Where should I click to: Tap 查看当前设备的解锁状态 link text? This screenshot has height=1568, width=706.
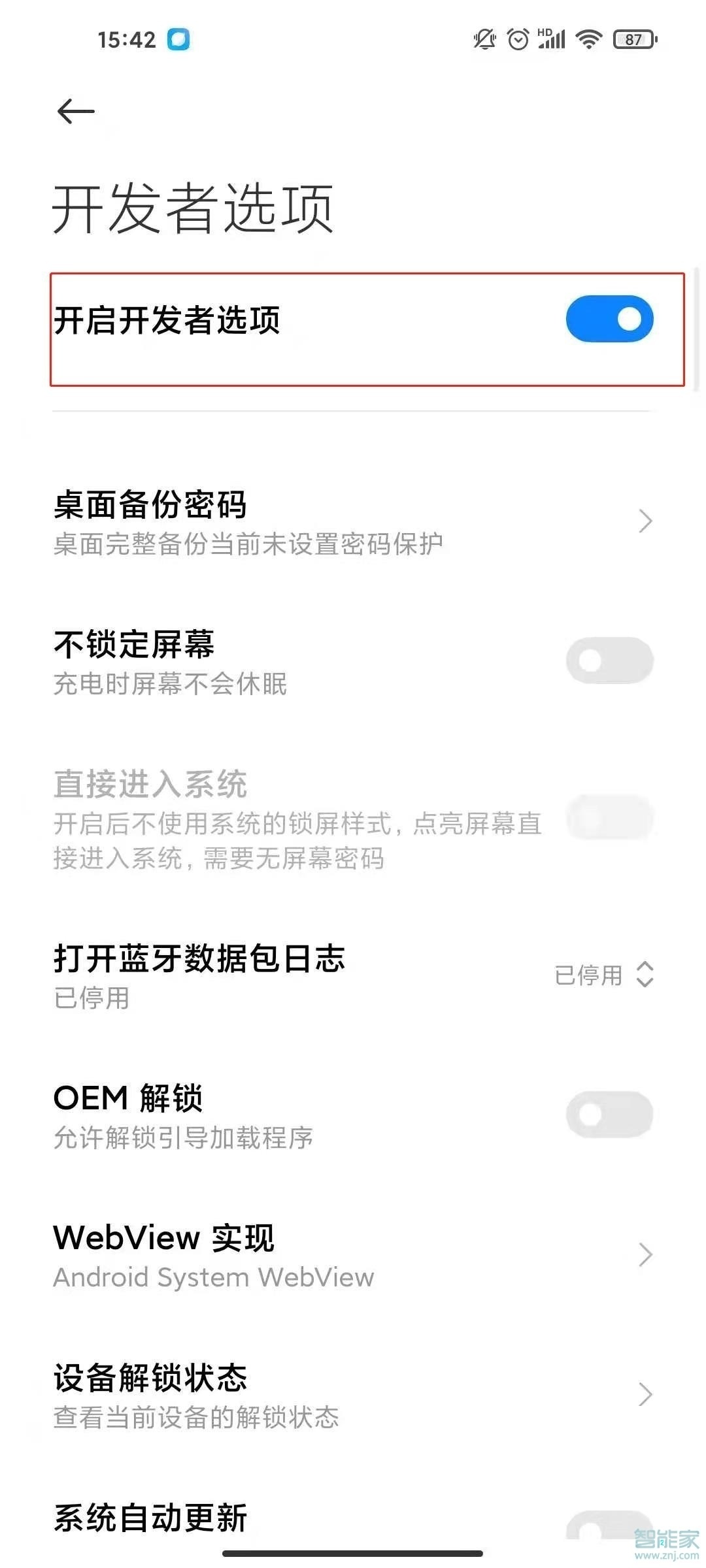point(196,1420)
